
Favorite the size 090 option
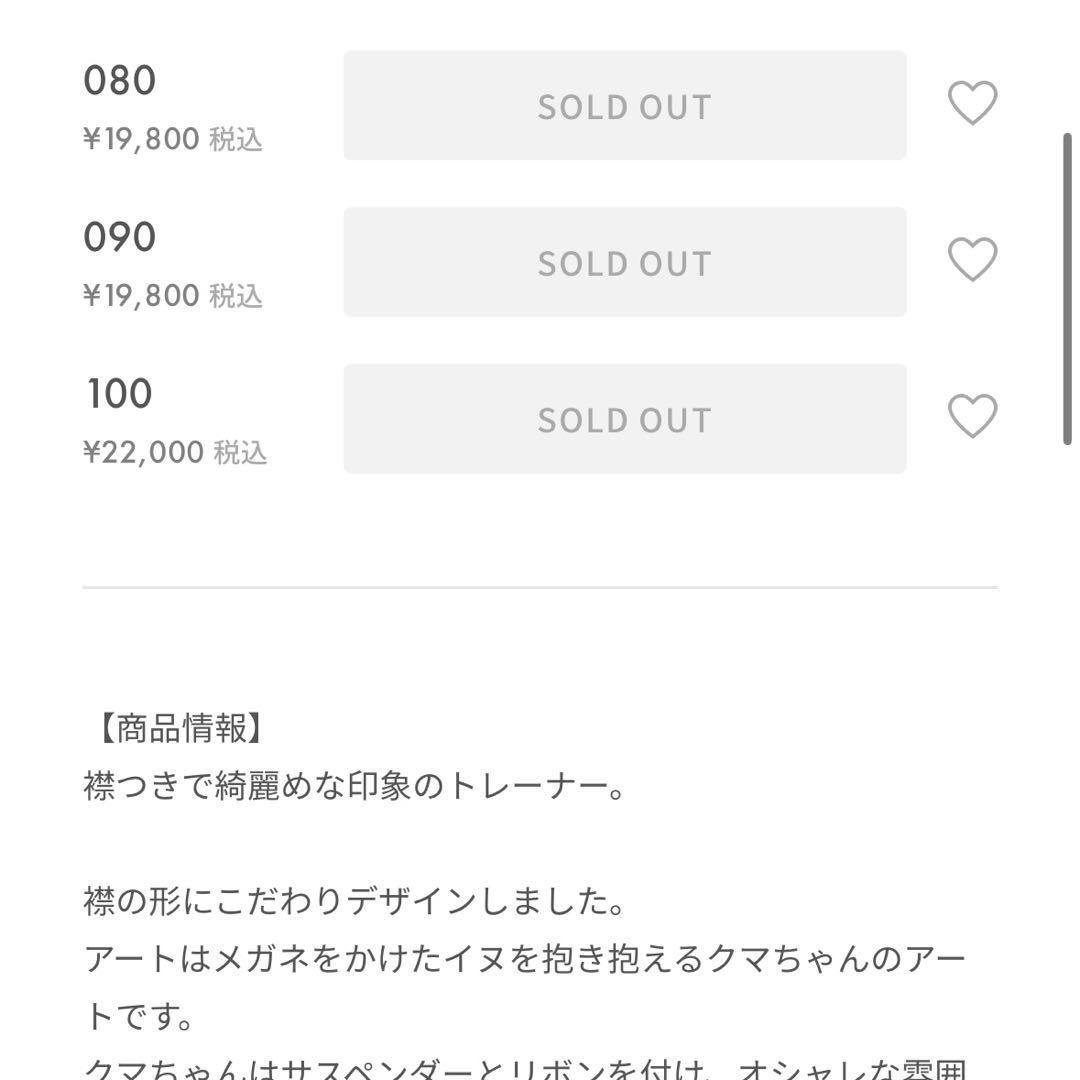pyautogui.click(x=972, y=260)
